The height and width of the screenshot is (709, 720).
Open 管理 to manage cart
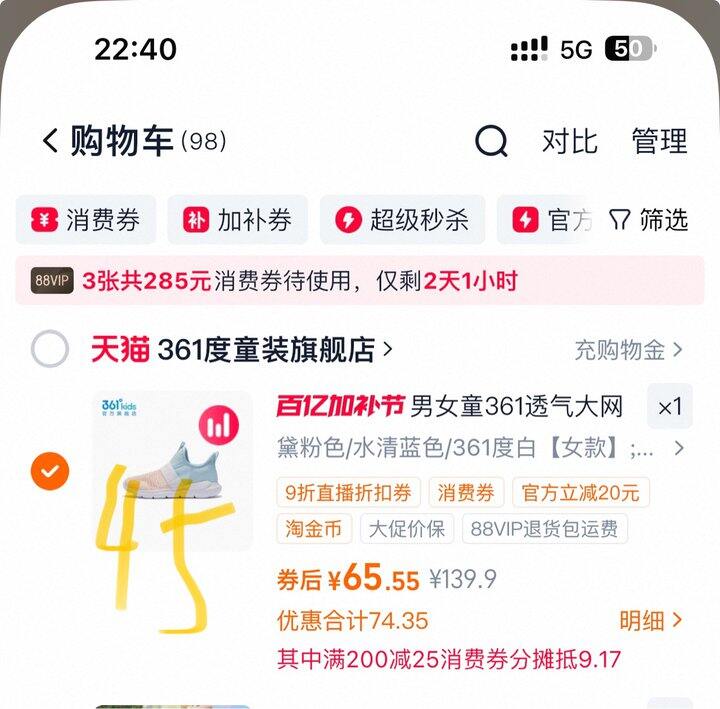point(659,141)
